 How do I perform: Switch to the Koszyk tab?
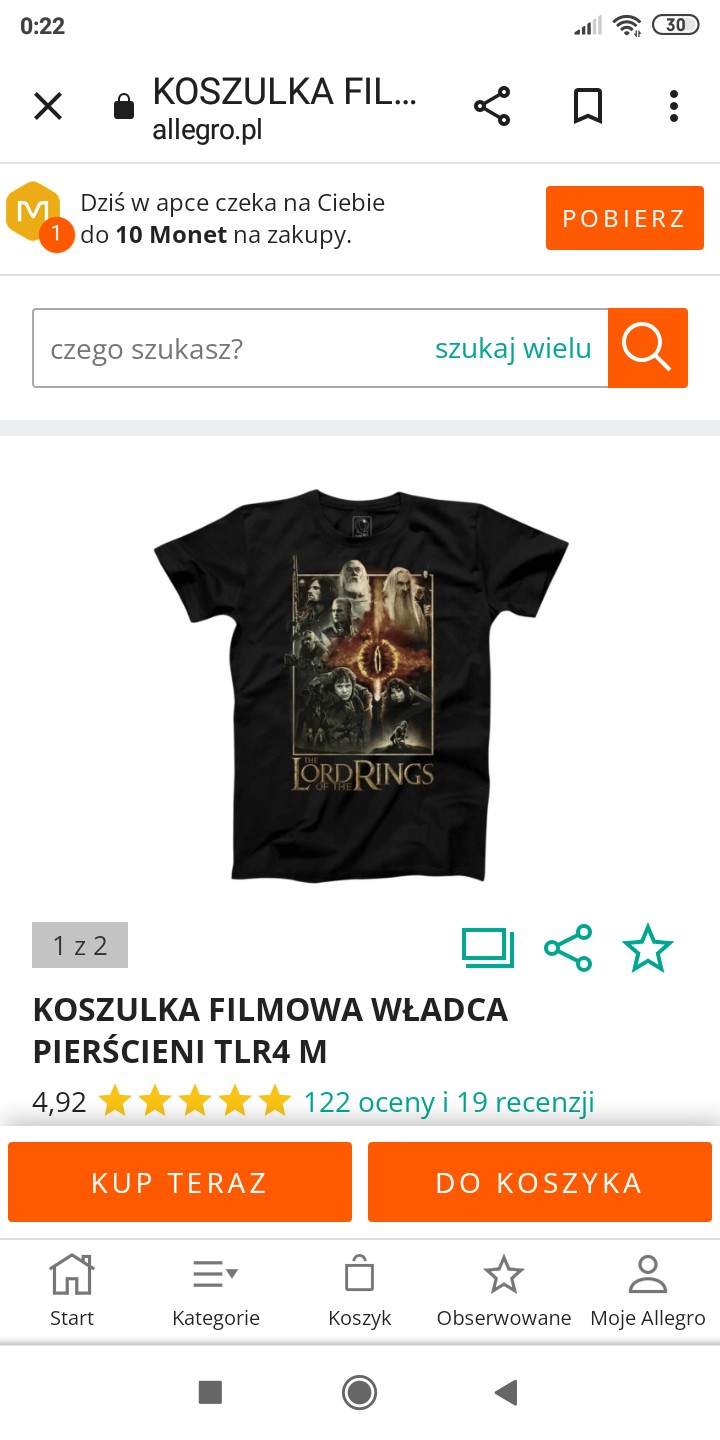360,1290
